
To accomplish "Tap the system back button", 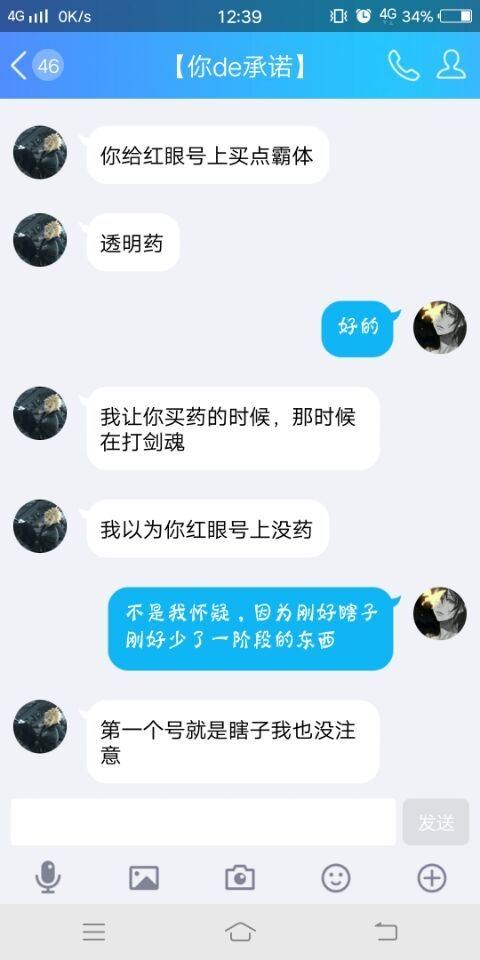I will click(386, 932).
